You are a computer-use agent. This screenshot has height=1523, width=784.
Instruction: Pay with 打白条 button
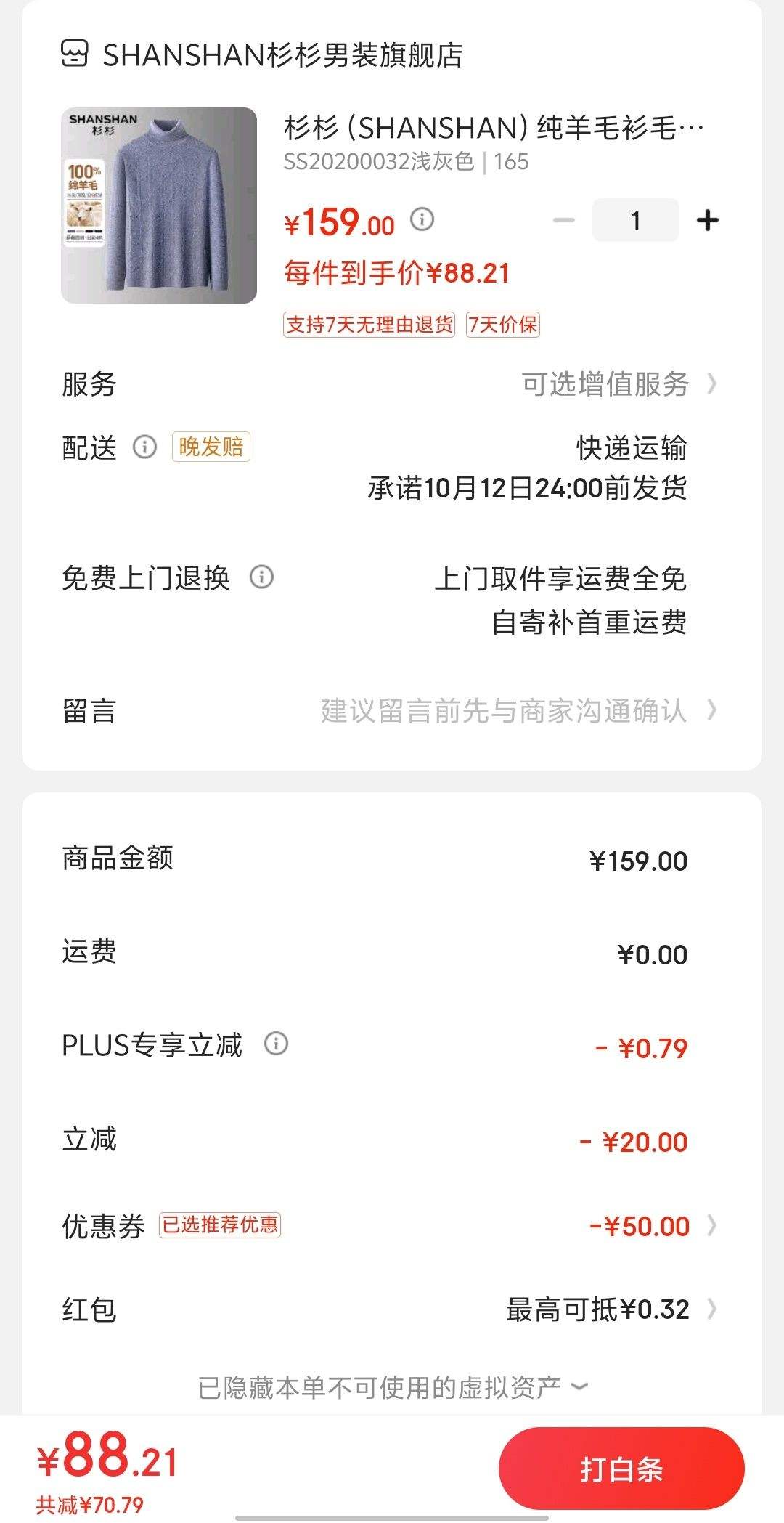621,1469
